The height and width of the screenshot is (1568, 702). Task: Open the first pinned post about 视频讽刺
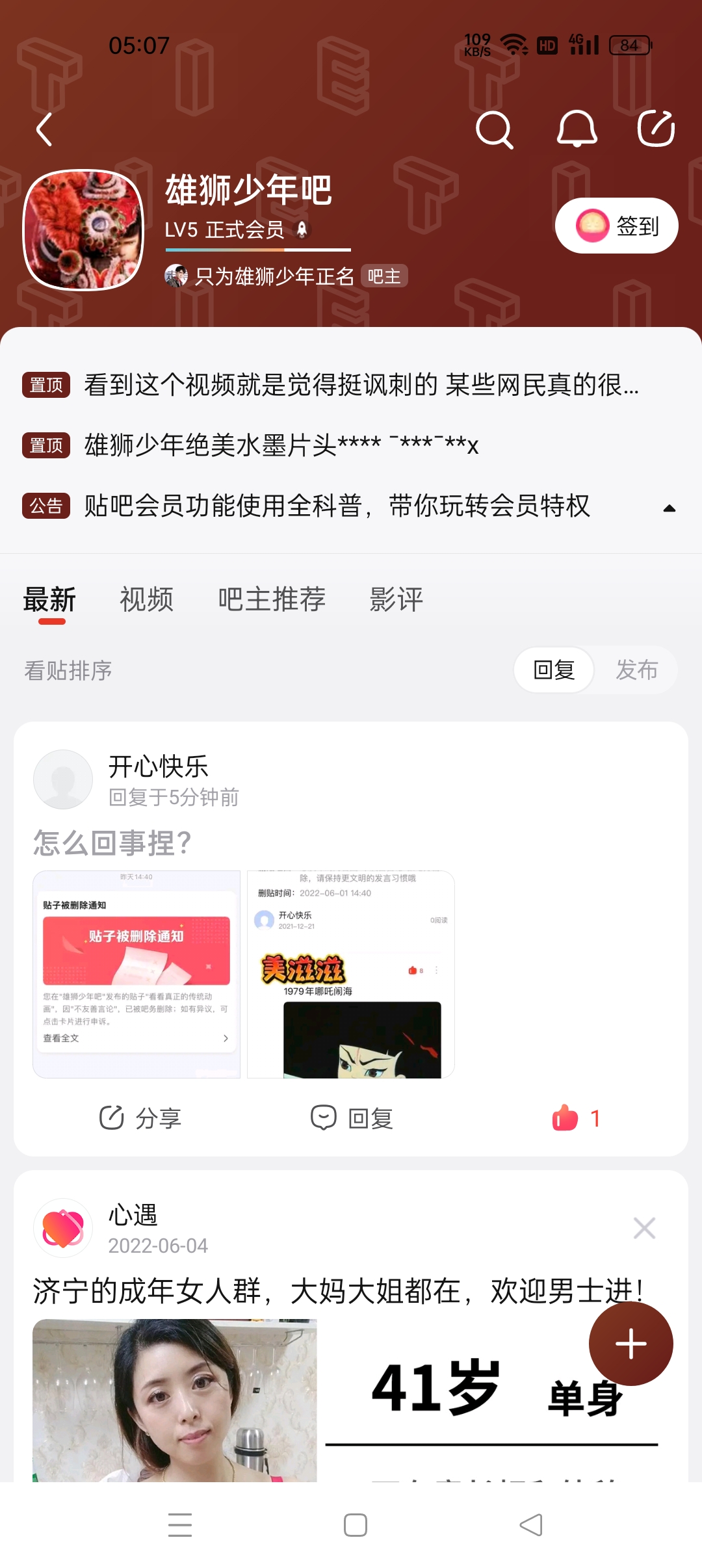pyautogui.click(x=361, y=385)
